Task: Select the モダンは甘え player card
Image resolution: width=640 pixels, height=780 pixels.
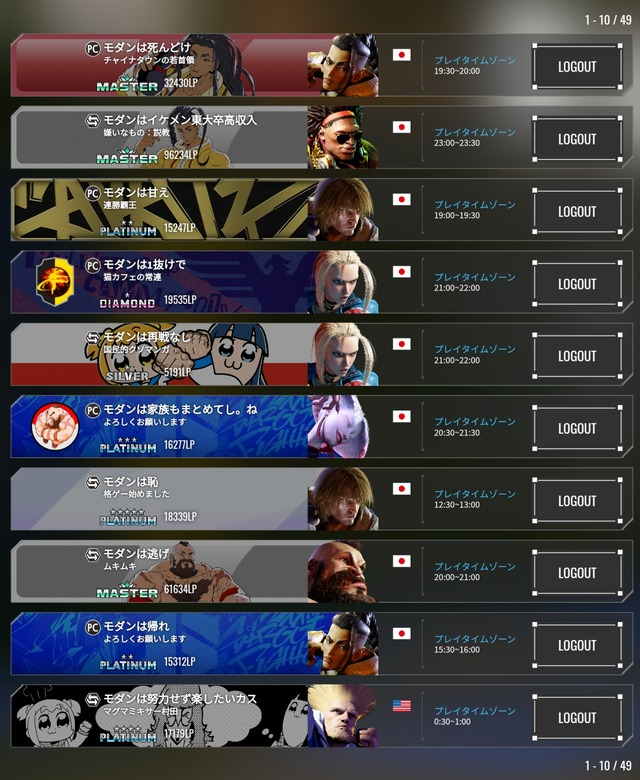Action: click(x=200, y=210)
